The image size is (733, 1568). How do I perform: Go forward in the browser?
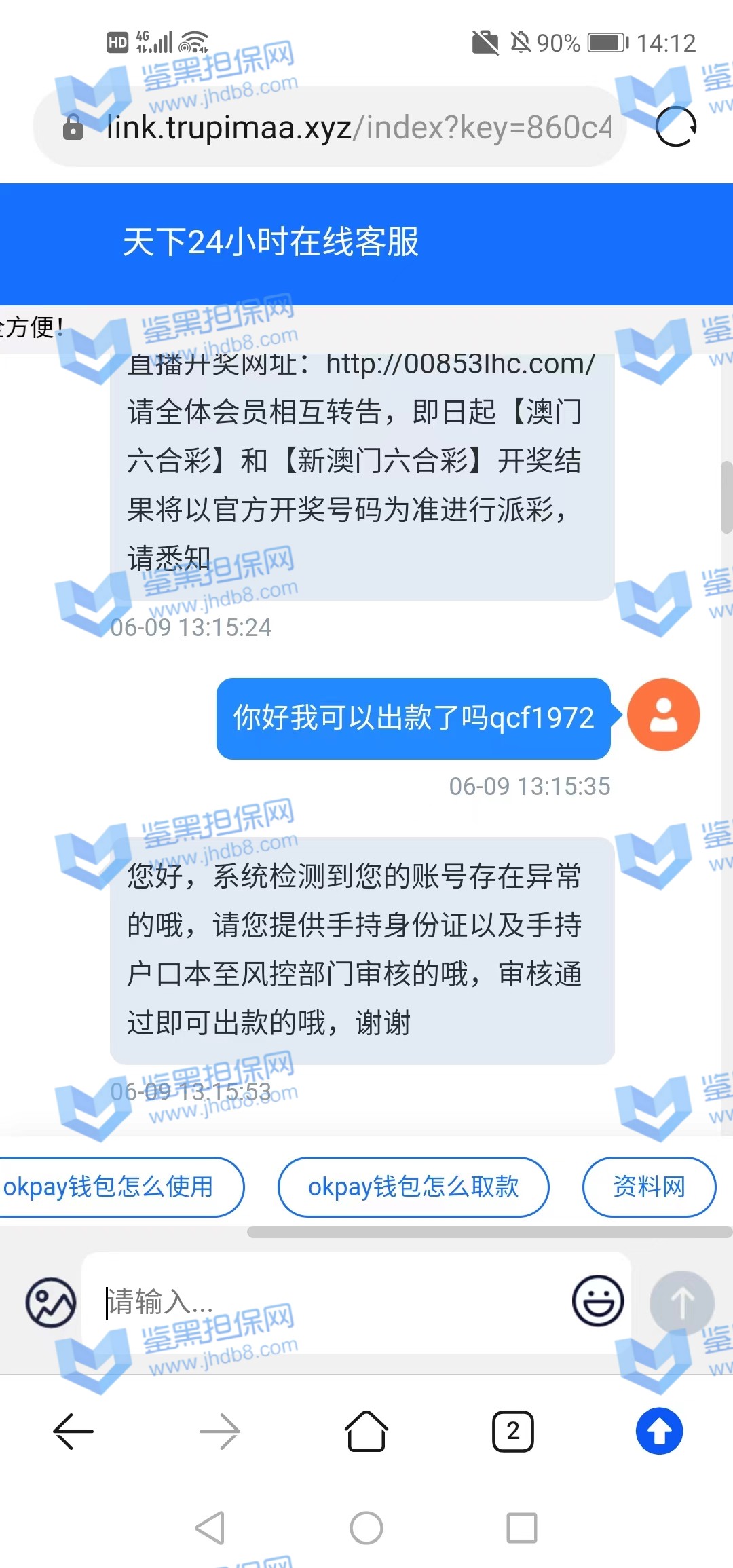coord(220,1431)
